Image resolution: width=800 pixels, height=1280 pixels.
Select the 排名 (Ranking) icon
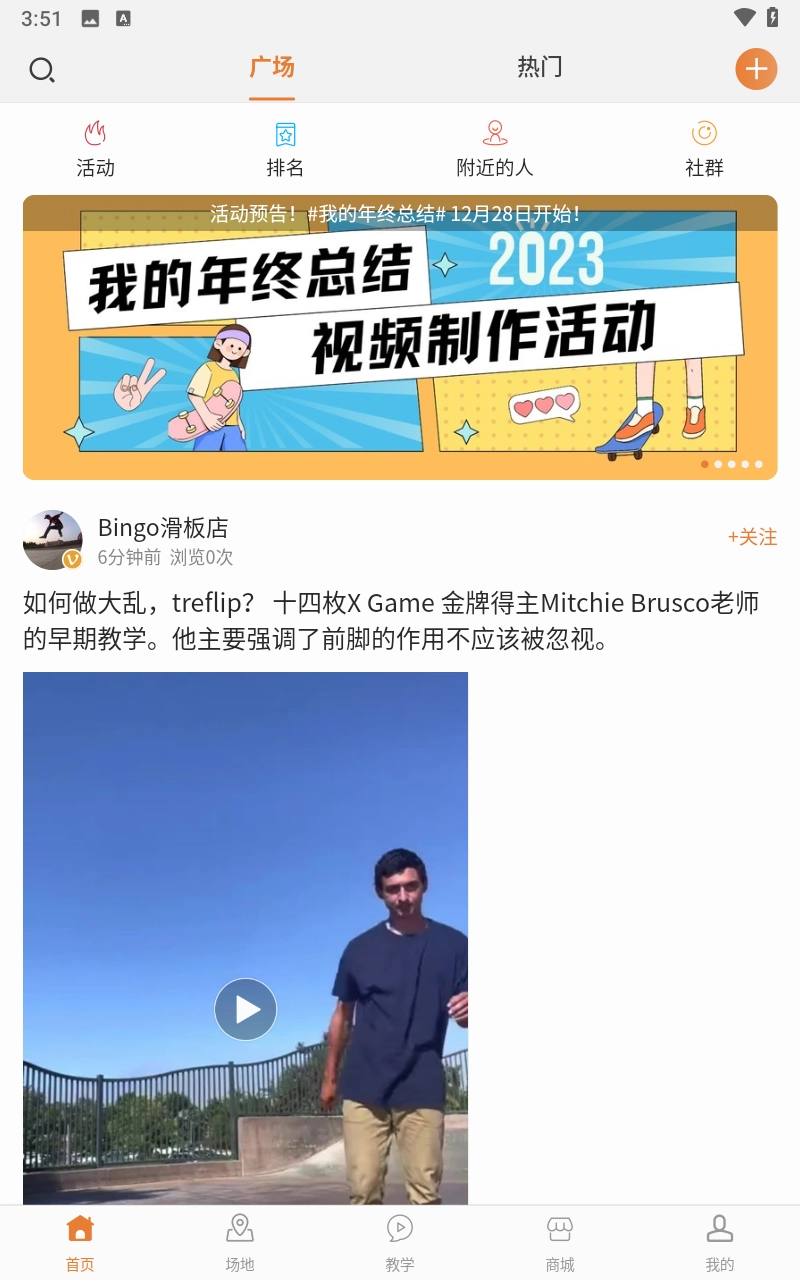tap(285, 133)
